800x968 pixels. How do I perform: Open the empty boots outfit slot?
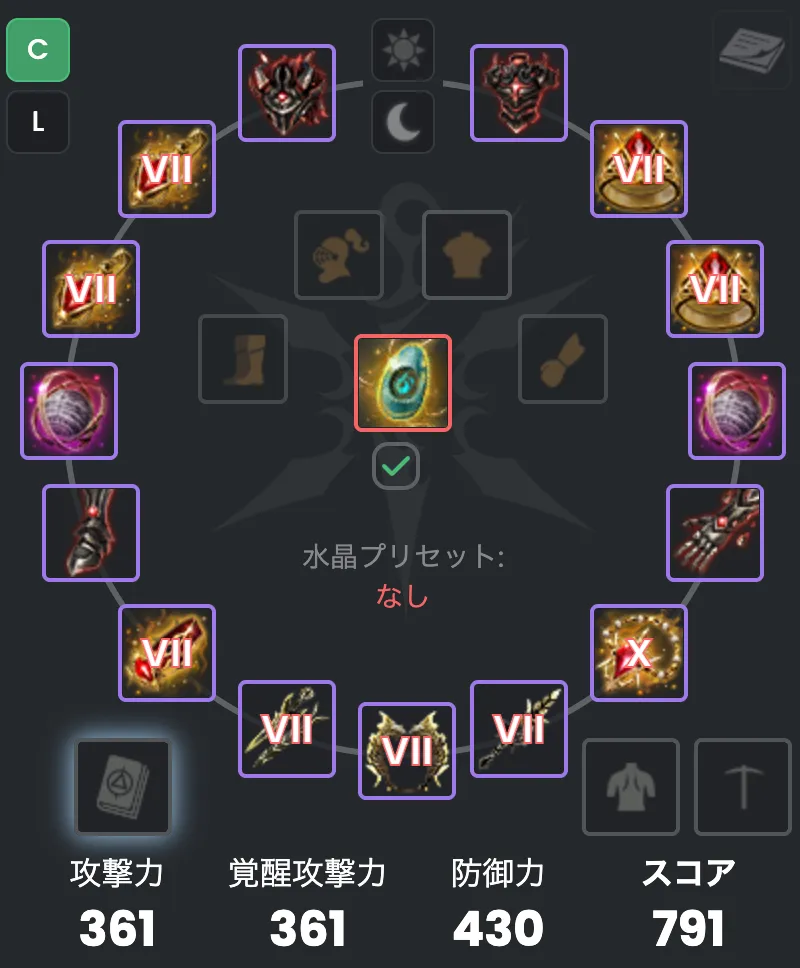pyautogui.click(x=243, y=359)
